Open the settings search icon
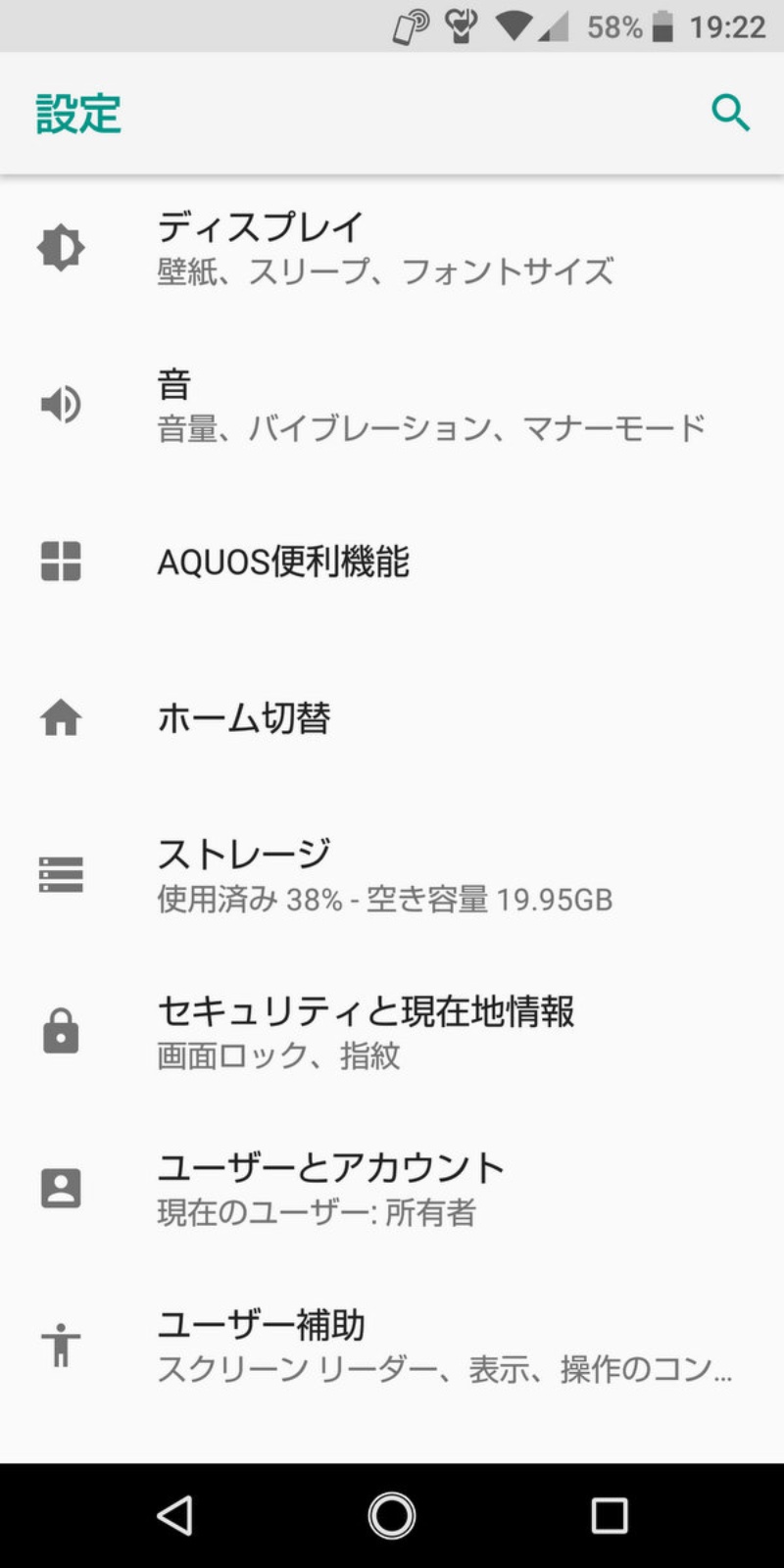 [730, 114]
